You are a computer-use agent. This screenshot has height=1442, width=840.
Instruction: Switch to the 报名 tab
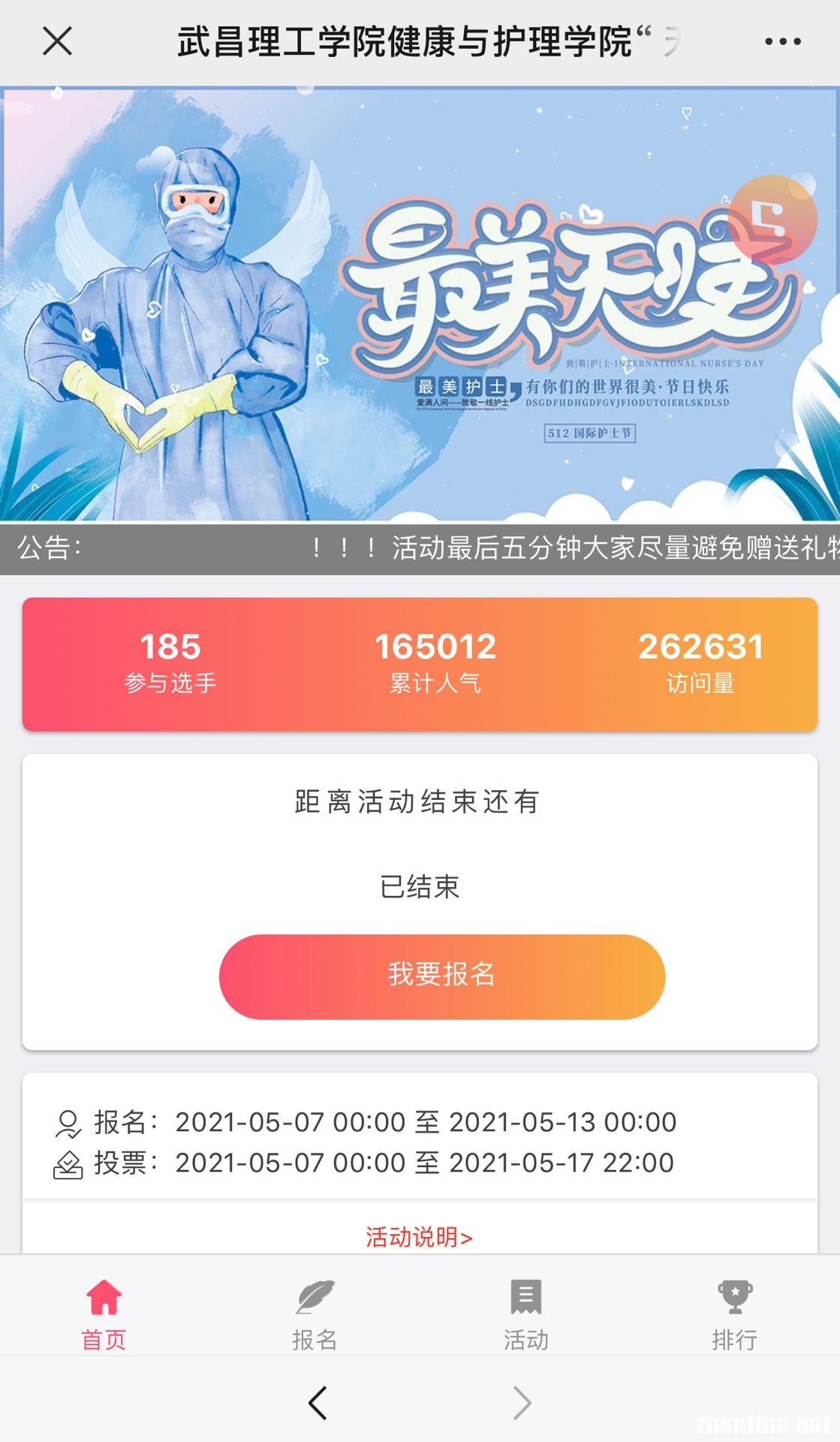pos(315,1314)
